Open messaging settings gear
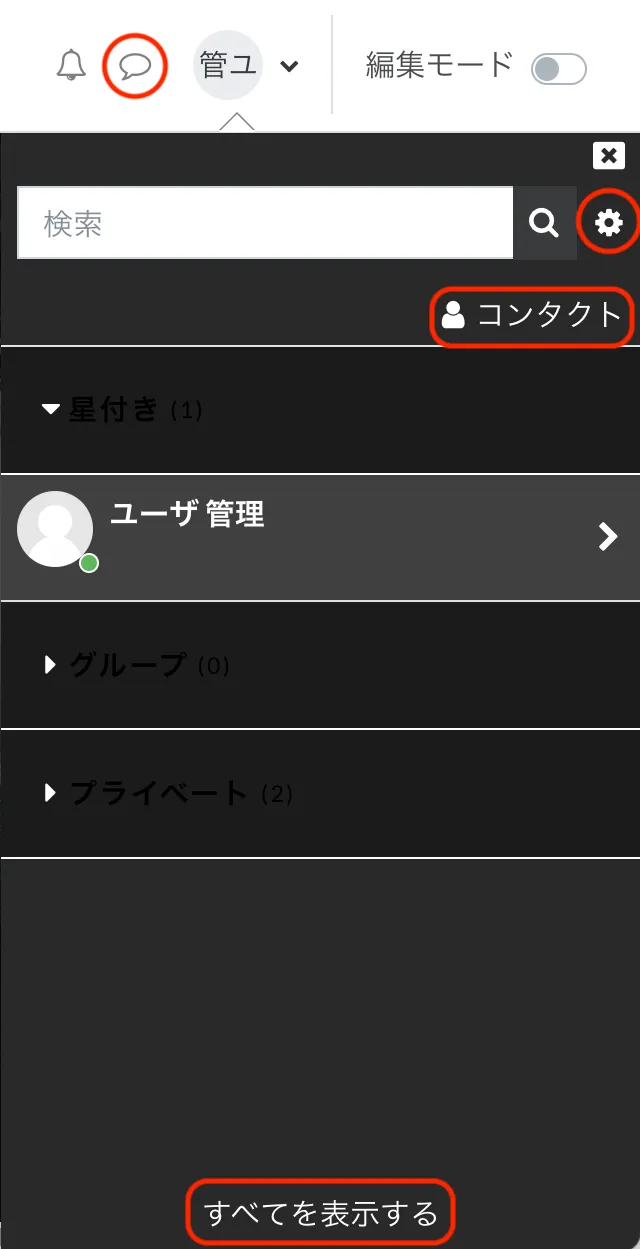This screenshot has width=640, height=1249. pos(608,222)
